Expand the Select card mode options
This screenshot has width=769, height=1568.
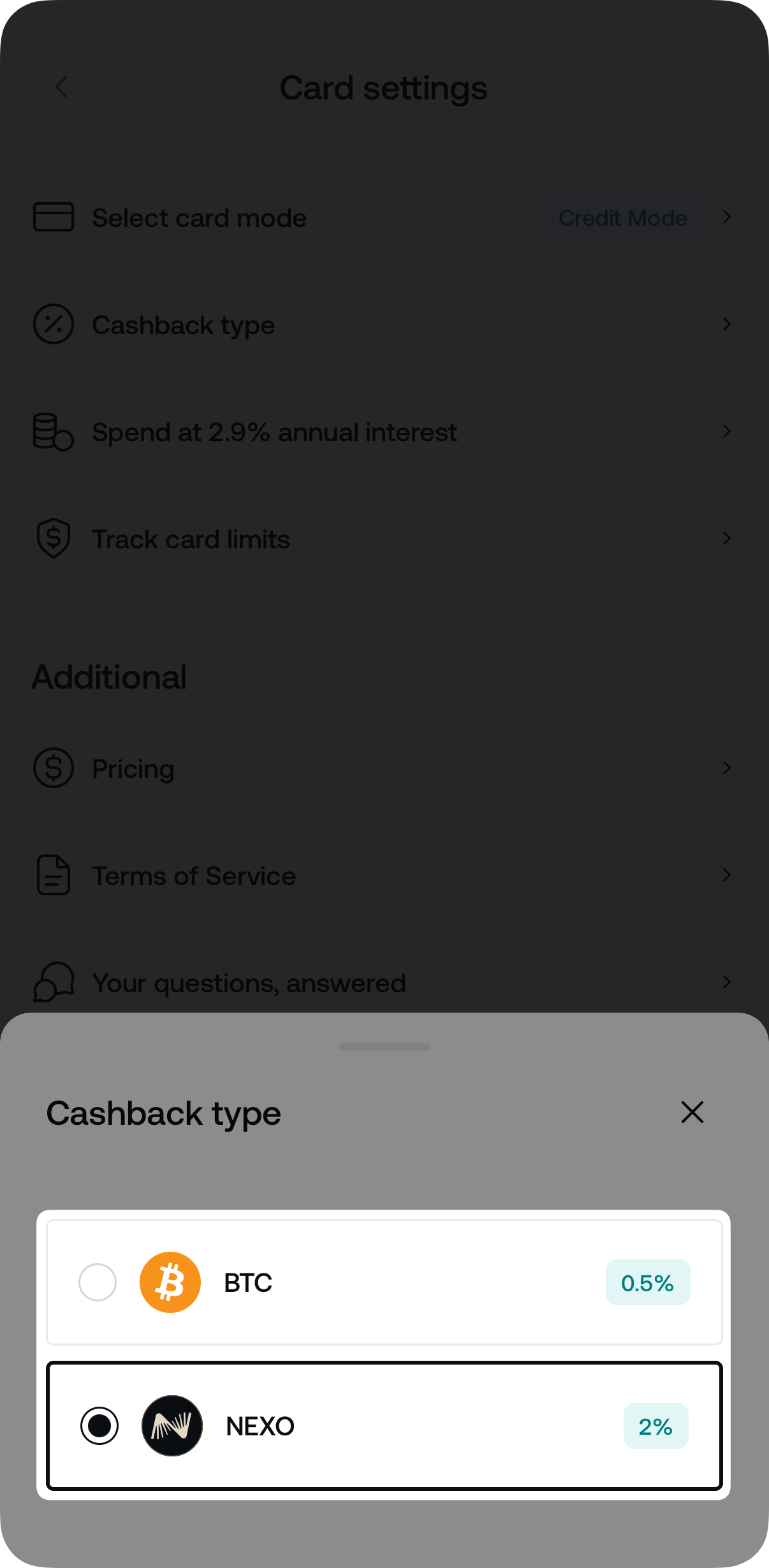coord(384,217)
